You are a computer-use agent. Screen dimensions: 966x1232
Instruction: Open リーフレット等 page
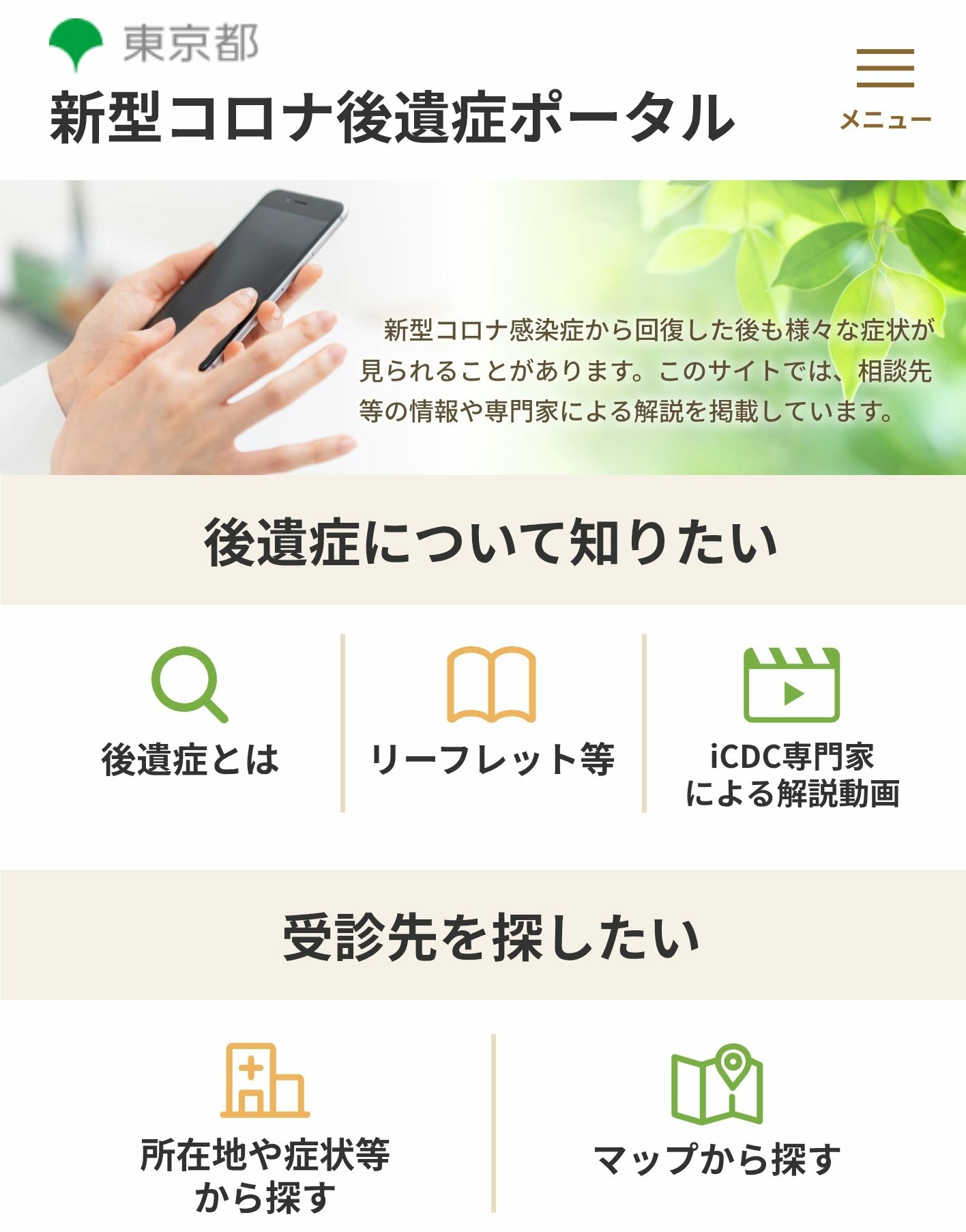tap(492, 717)
